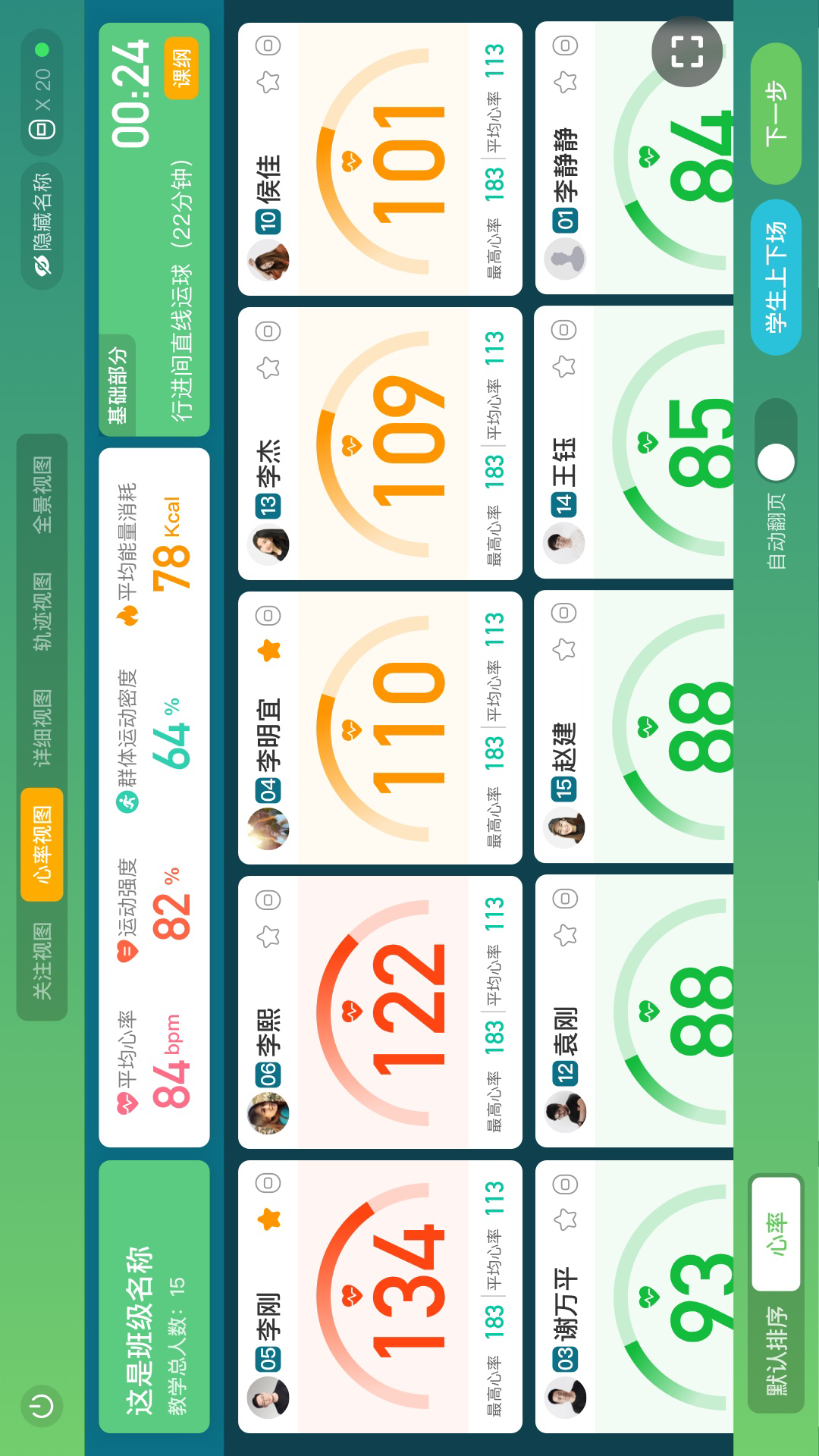The width and height of the screenshot is (819, 1456).
Task: Open 李刚's heart rate card
Action: point(380,1297)
